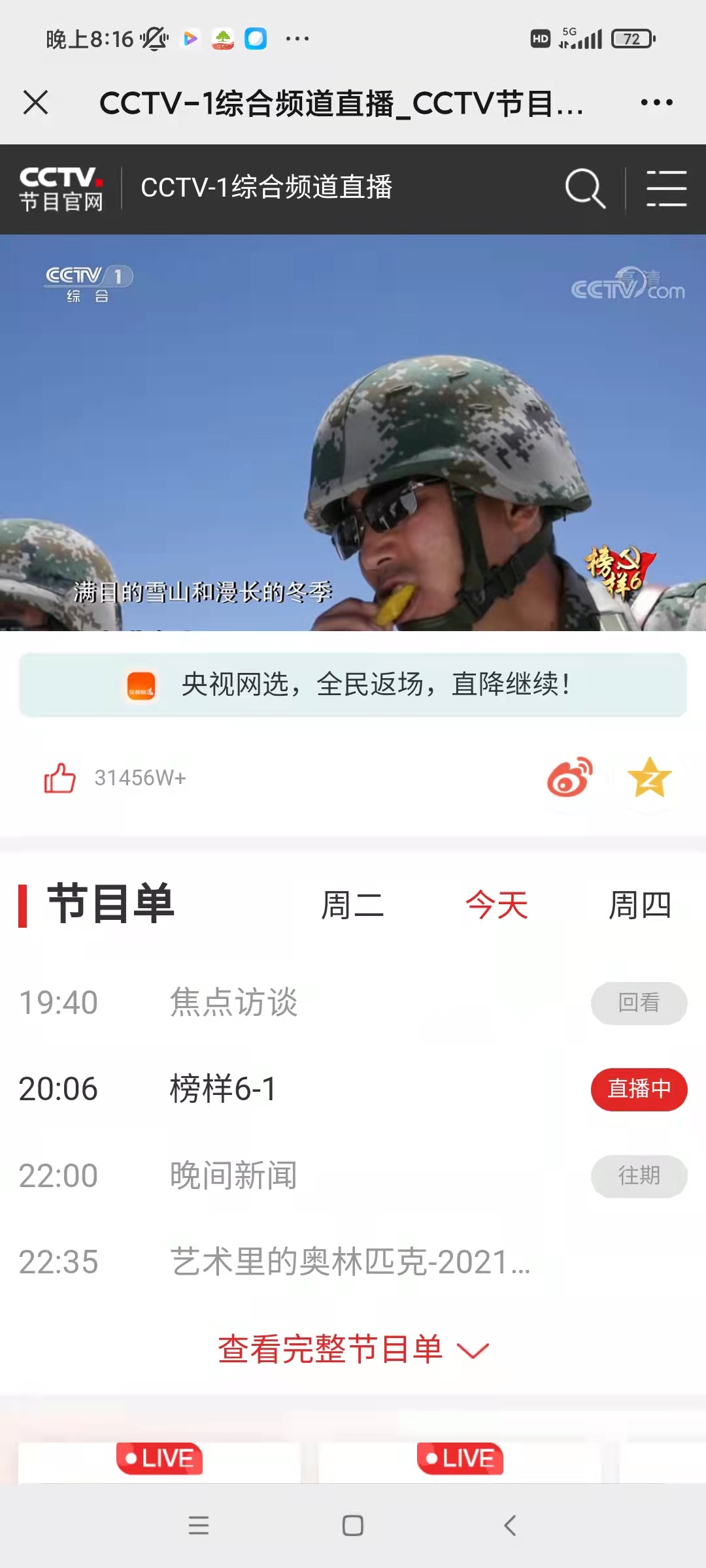Switch schedule to 周四
The width and height of the screenshot is (706, 1568).
(640, 906)
